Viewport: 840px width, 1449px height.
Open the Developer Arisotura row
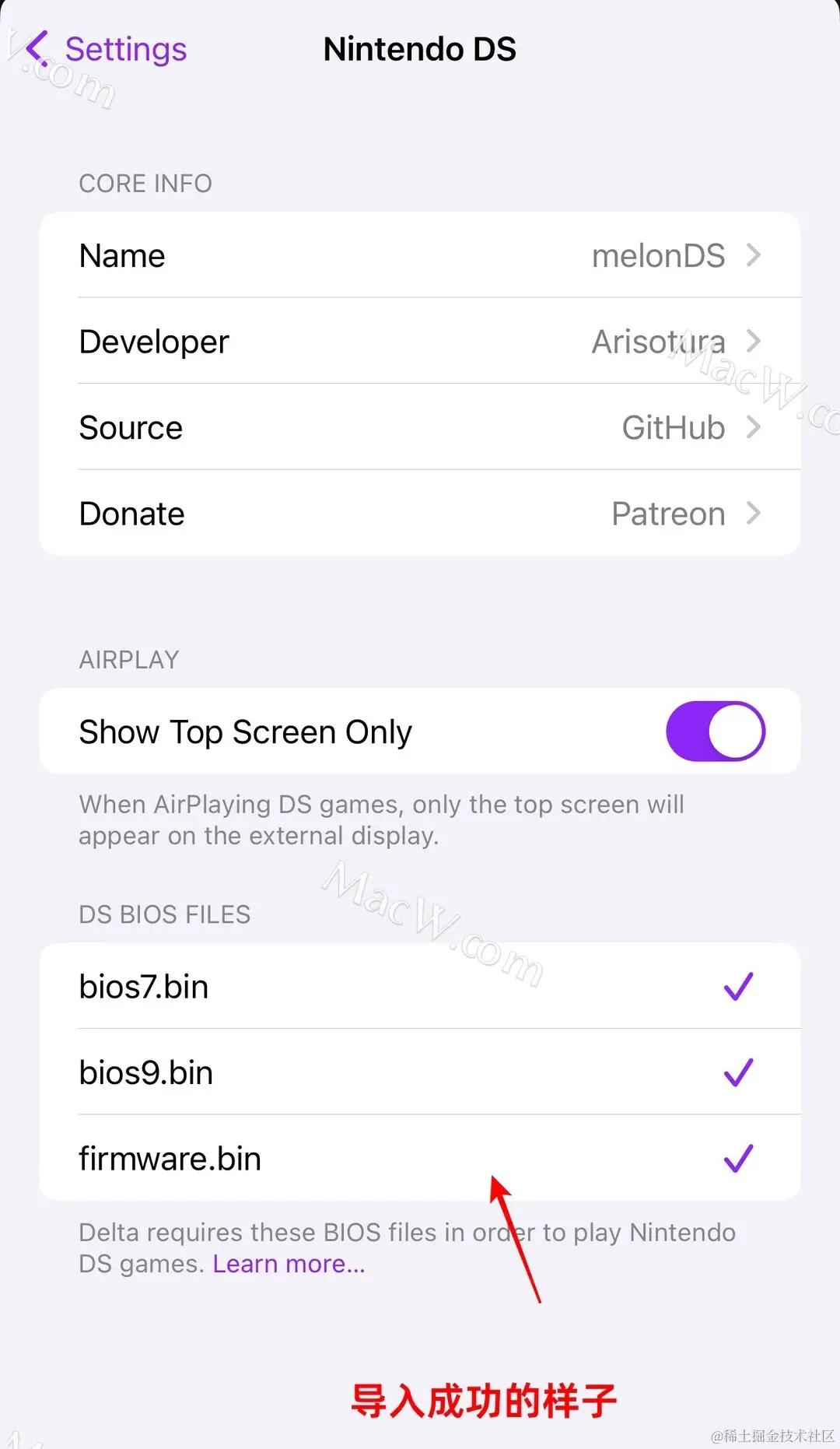420,341
